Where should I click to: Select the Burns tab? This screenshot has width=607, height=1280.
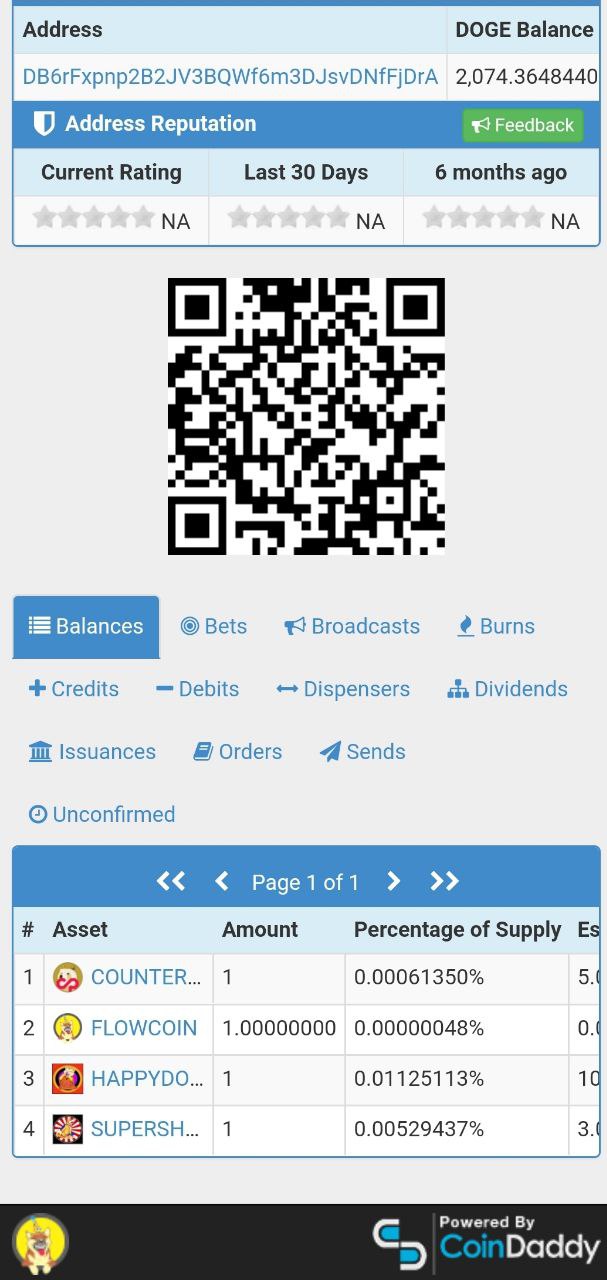click(496, 626)
